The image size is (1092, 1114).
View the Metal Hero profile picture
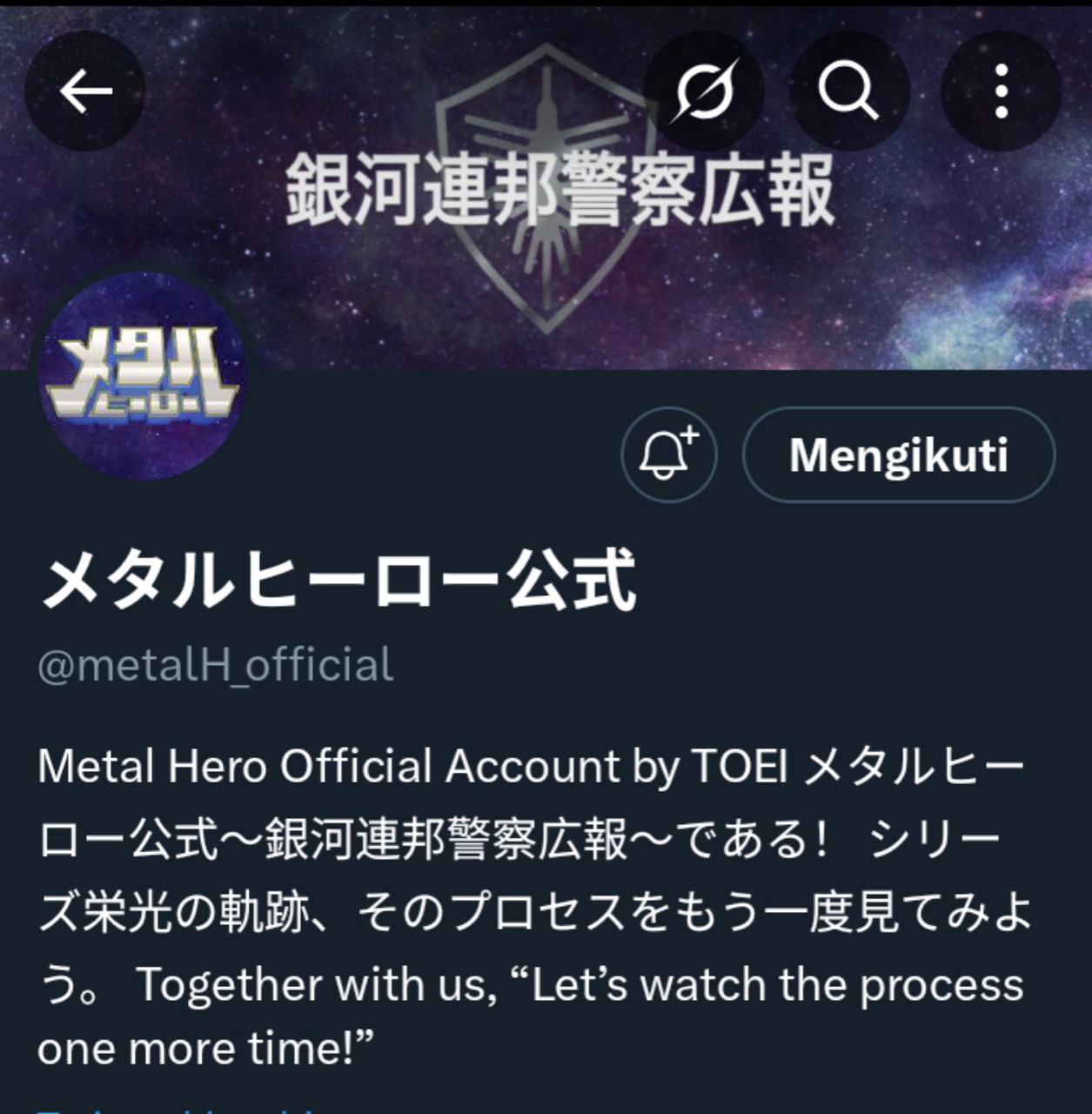pyautogui.click(x=142, y=375)
